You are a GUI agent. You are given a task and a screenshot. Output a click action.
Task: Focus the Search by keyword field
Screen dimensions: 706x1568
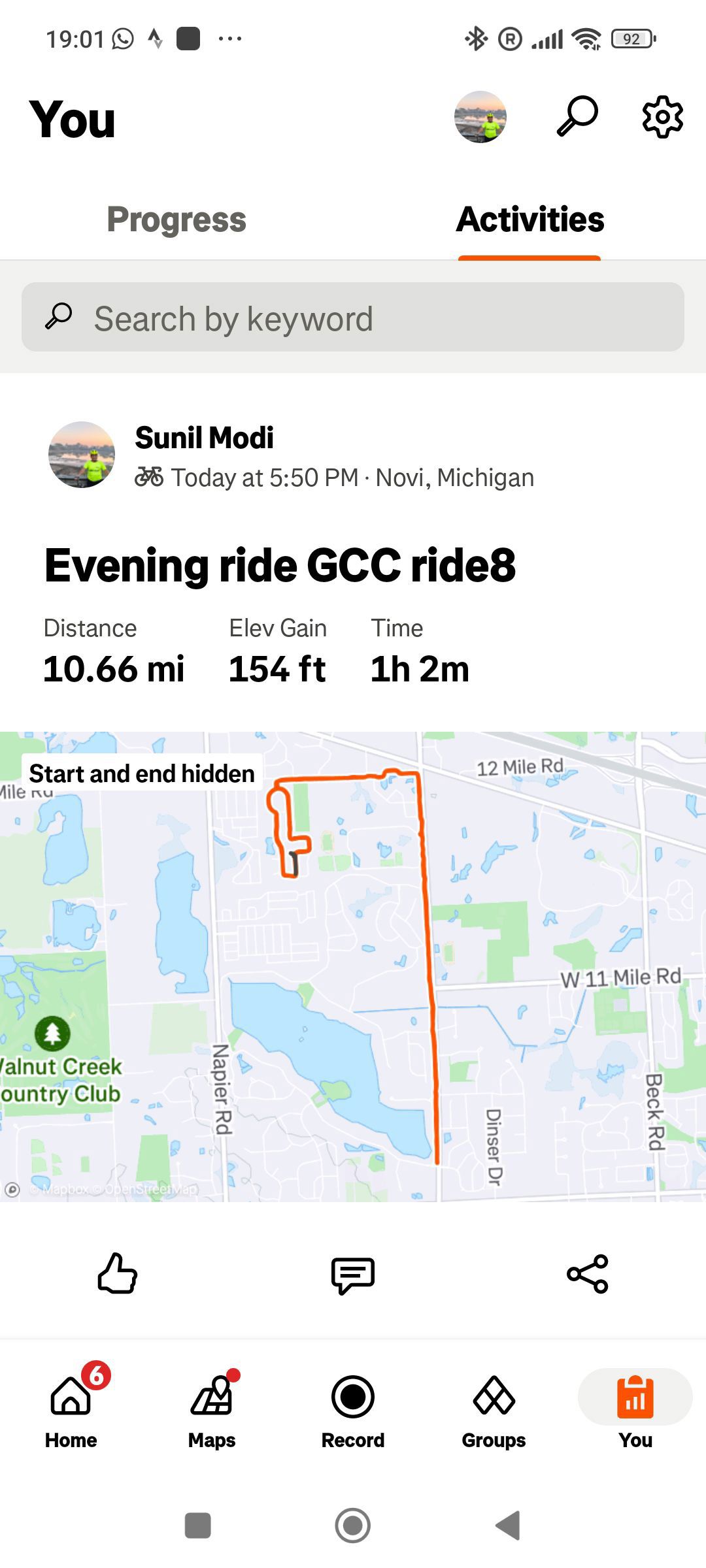coord(353,317)
